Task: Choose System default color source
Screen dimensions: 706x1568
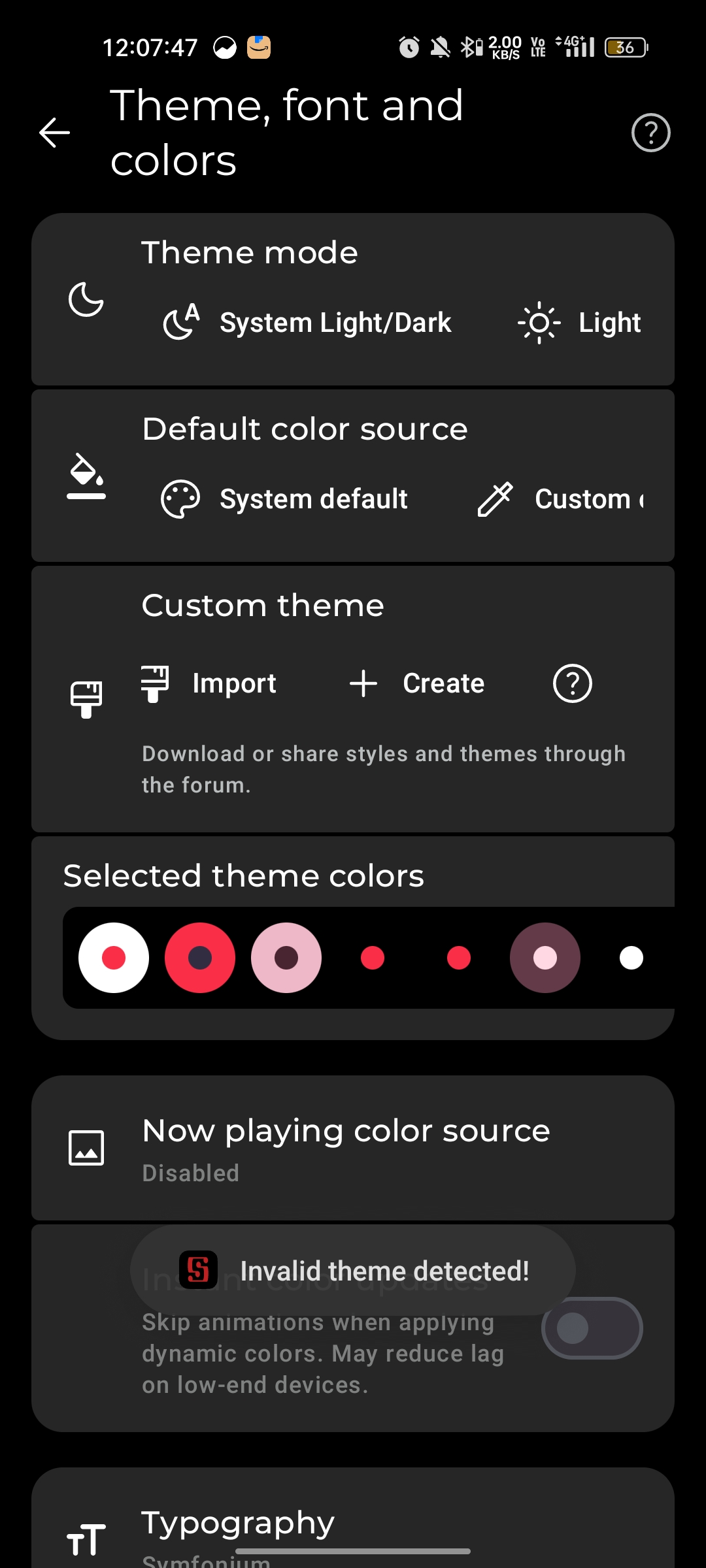Action: coord(285,499)
